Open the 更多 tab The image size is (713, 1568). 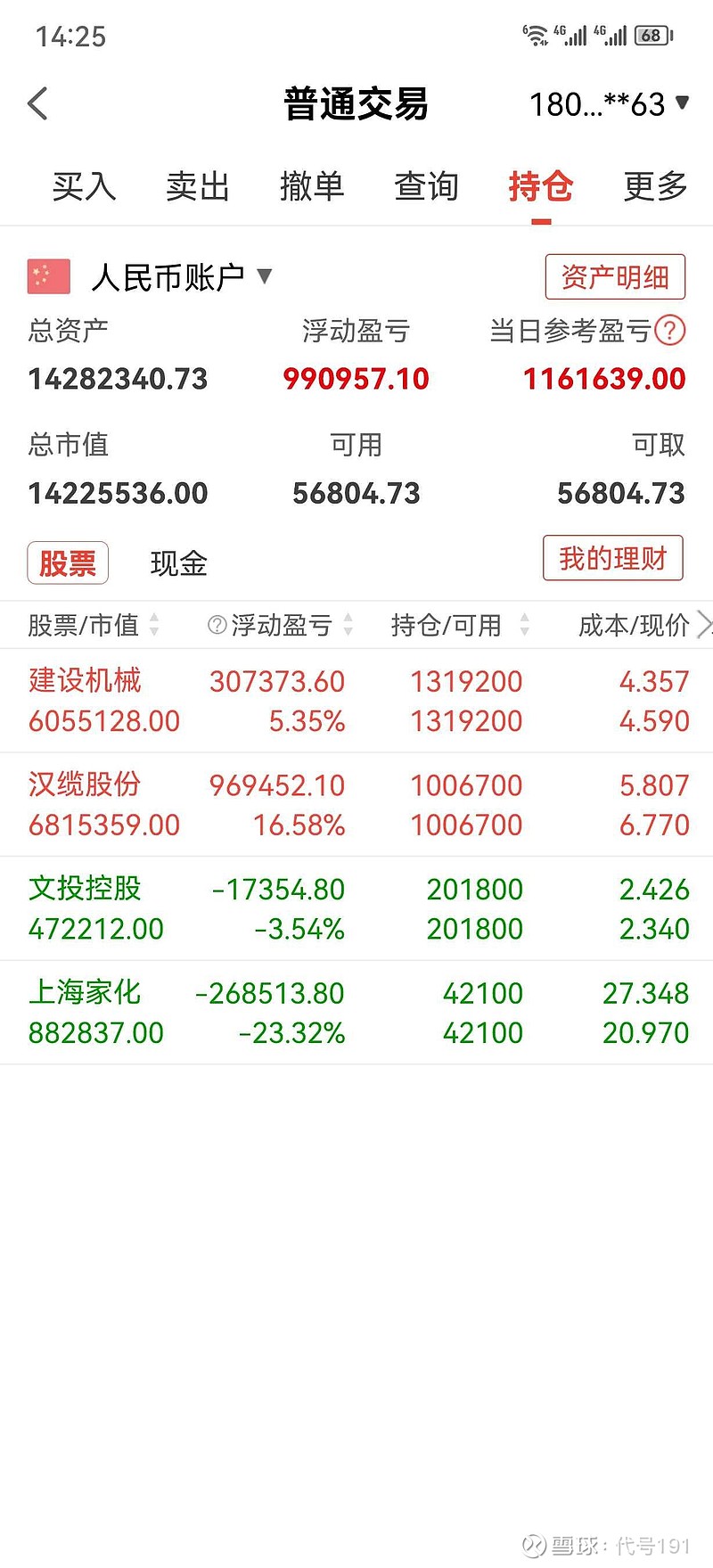pyautogui.click(x=655, y=186)
